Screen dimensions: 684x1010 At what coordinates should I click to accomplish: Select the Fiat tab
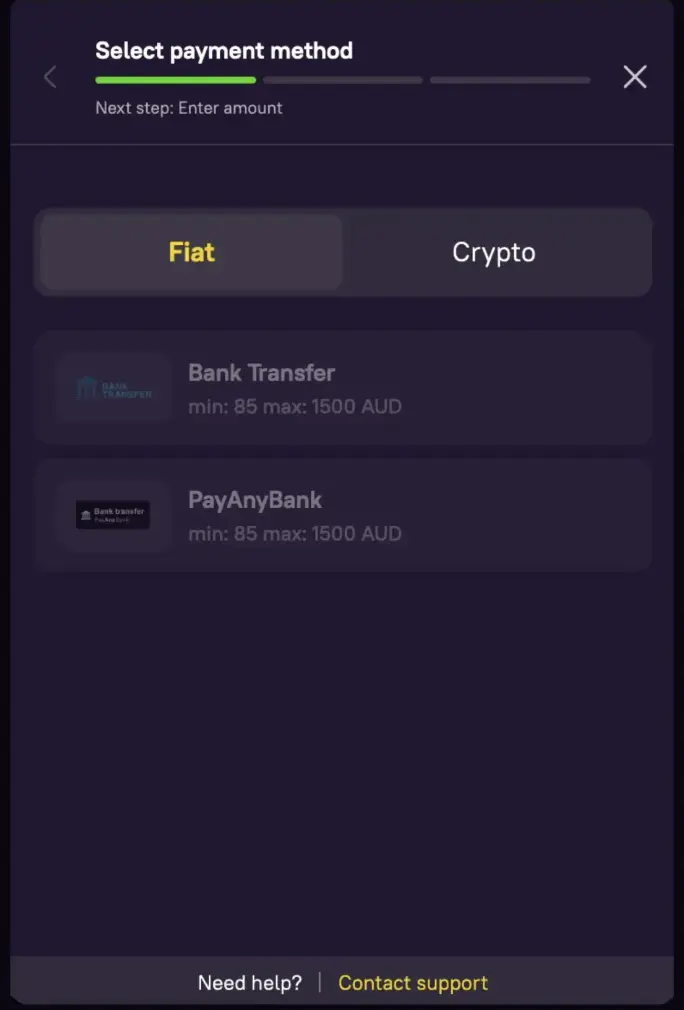(192, 252)
